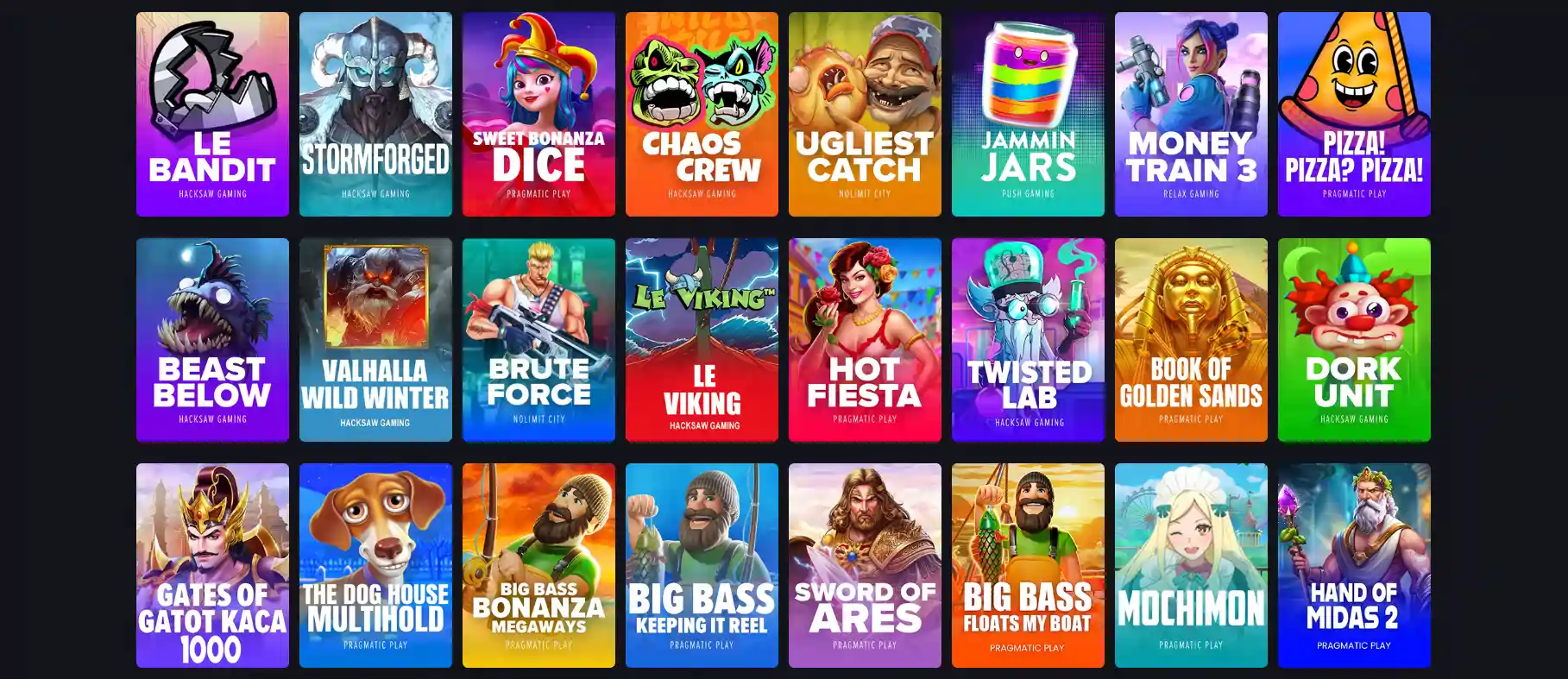Open the Le Viking game card
This screenshot has height=679, width=1568.
pyautogui.click(x=702, y=340)
